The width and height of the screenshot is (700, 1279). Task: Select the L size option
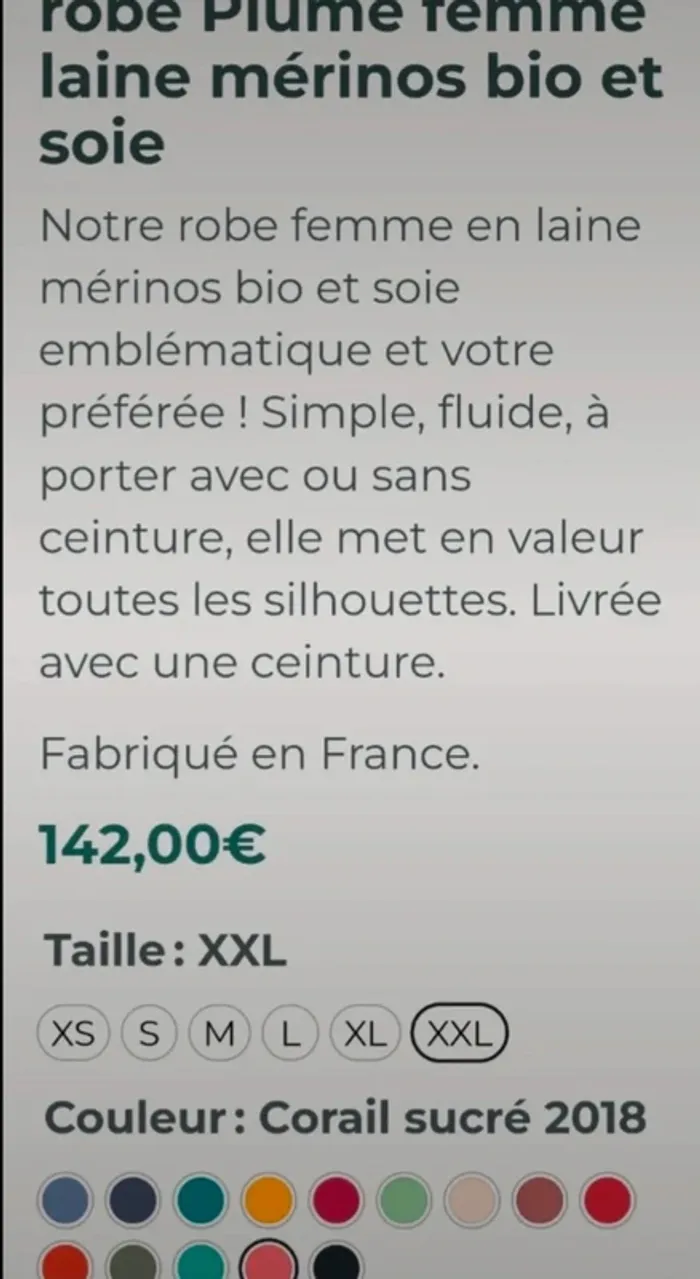click(x=290, y=1033)
